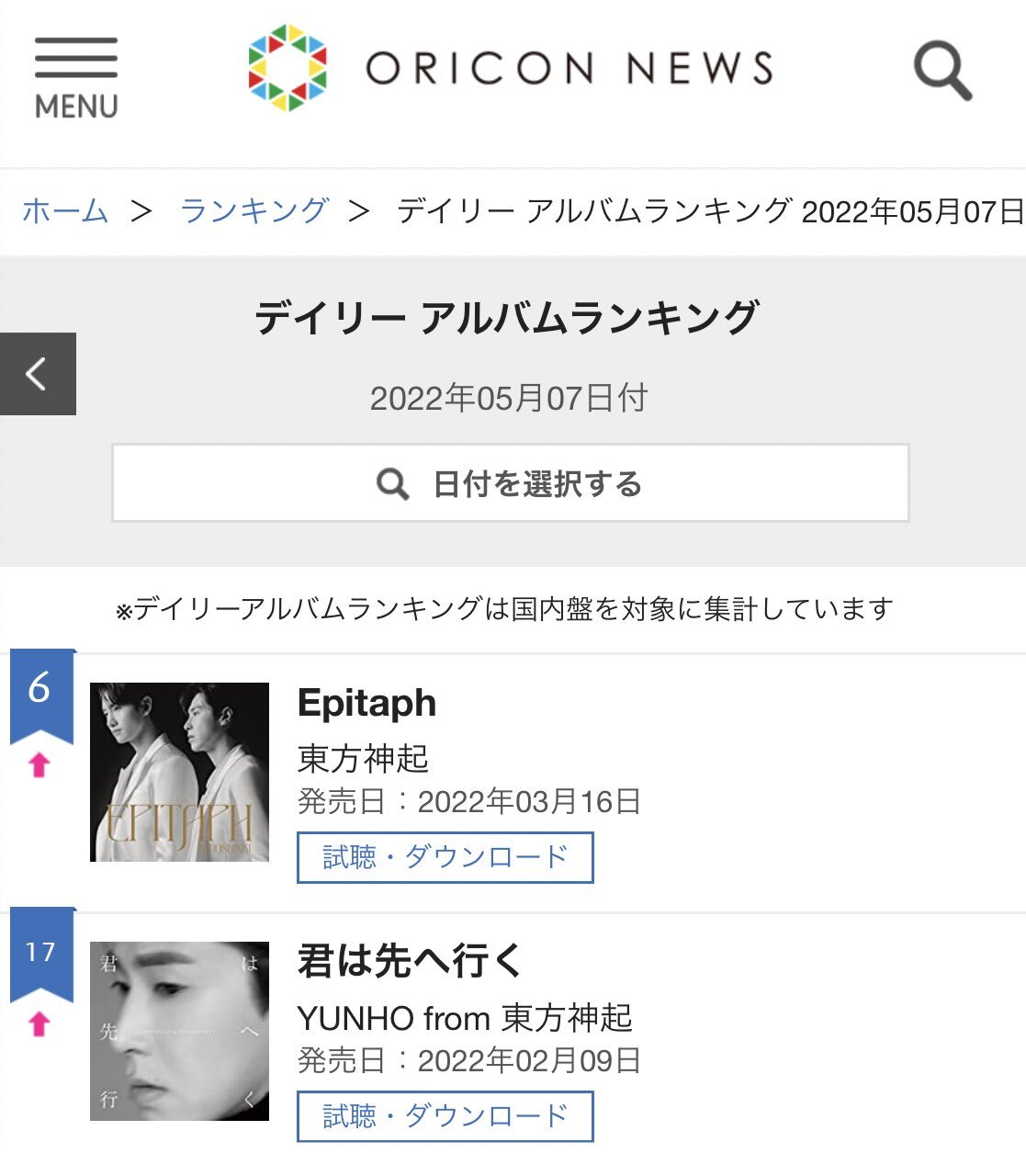The height and width of the screenshot is (1176, 1026).
Task: Tap 試聴・ダウンロード for 君は先へ行く
Action: point(445,1116)
